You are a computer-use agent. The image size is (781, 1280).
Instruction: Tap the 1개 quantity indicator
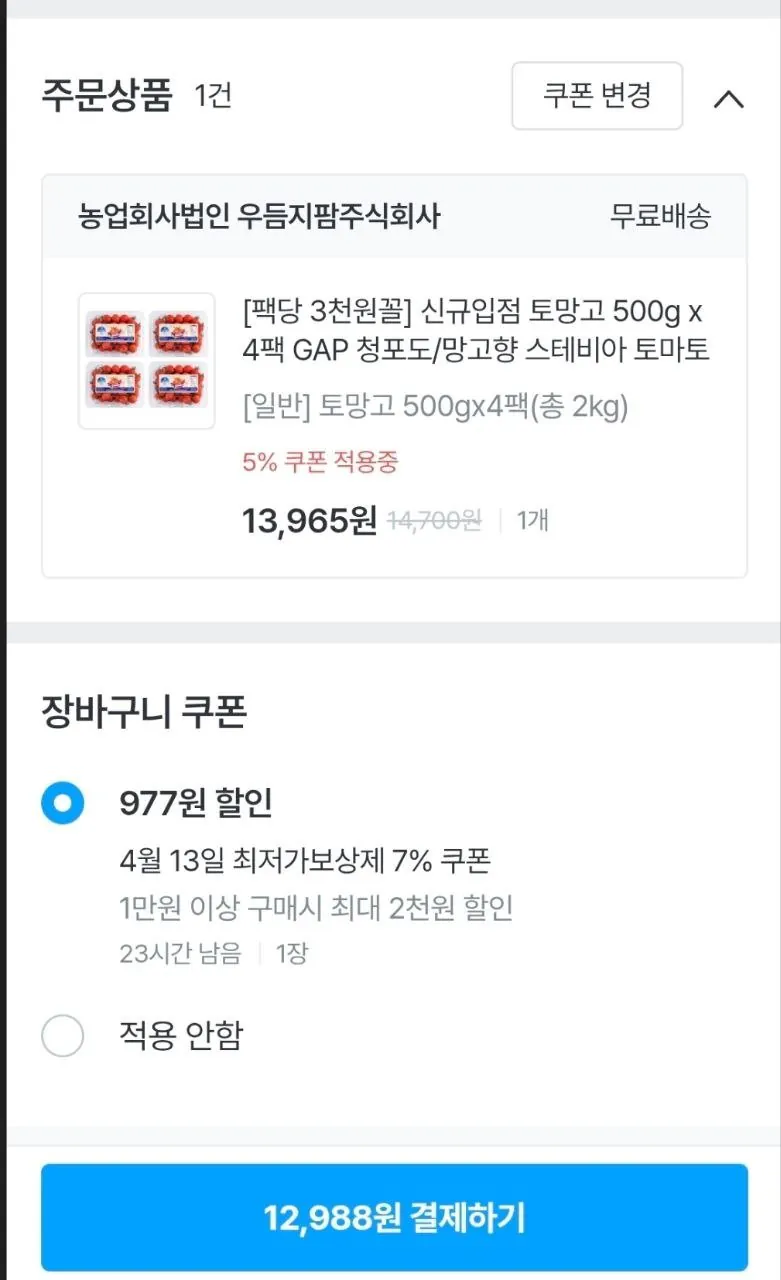pyautogui.click(x=532, y=519)
